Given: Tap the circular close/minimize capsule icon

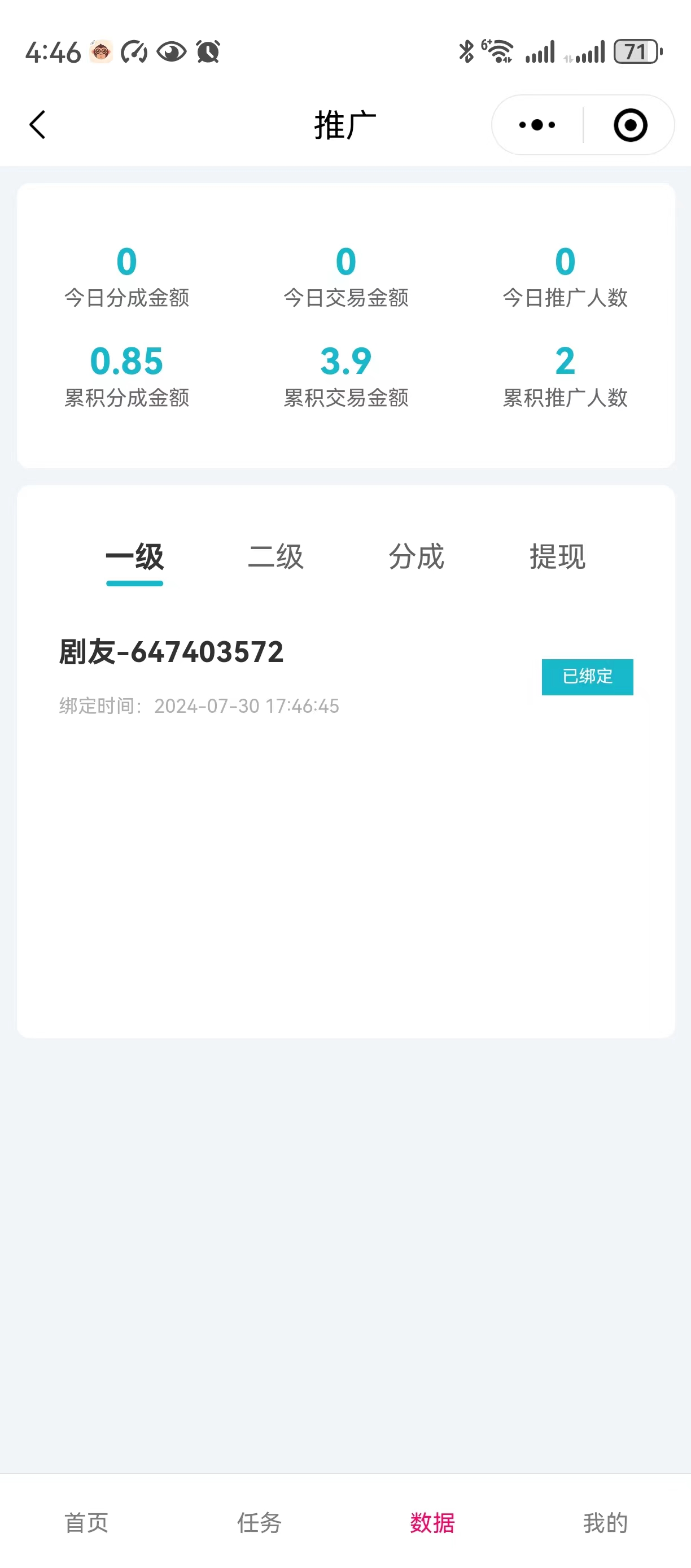Looking at the screenshot, I should [x=629, y=124].
